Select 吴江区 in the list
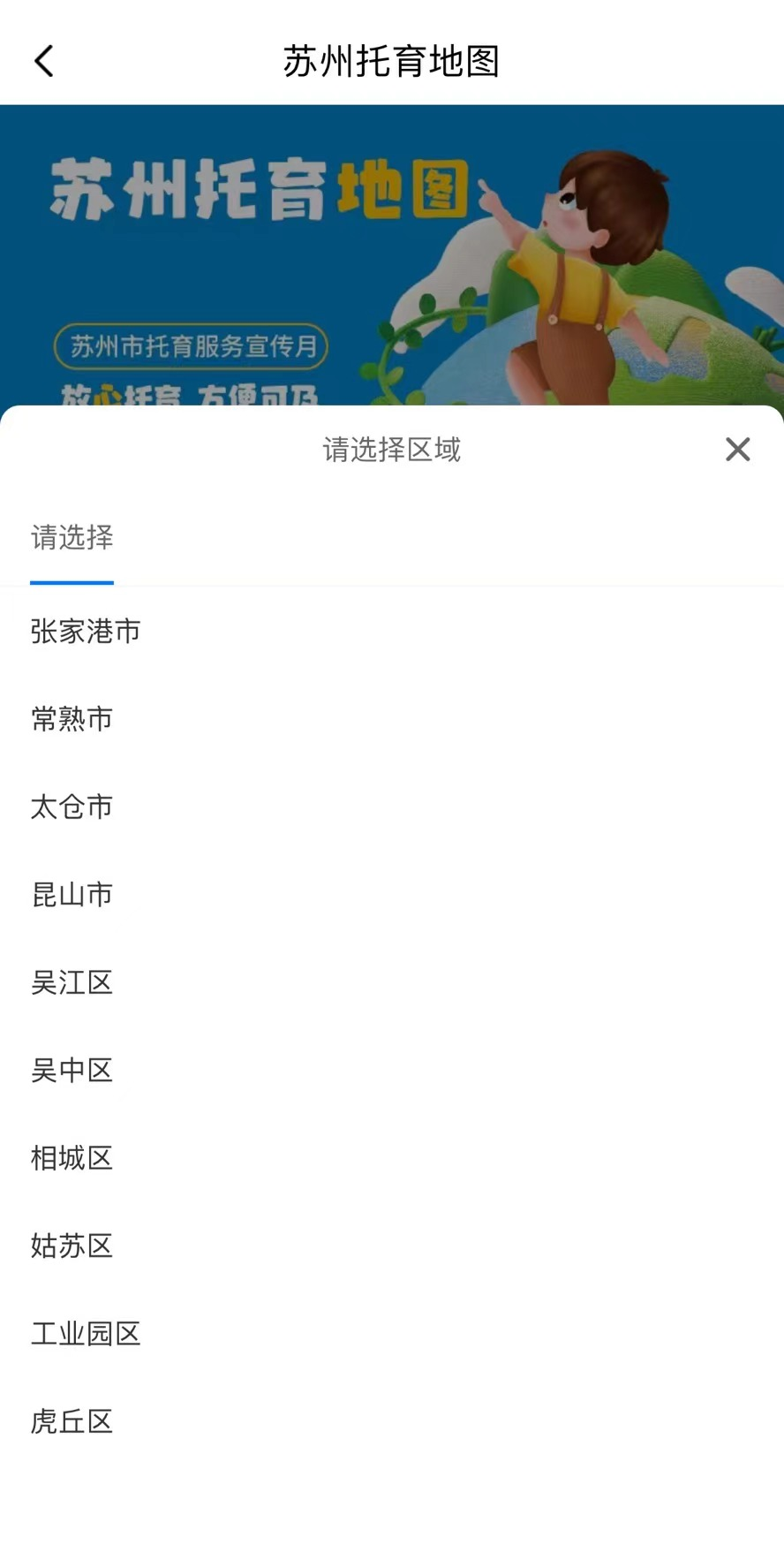The width and height of the screenshot is (784, 1545). point(71,982)
